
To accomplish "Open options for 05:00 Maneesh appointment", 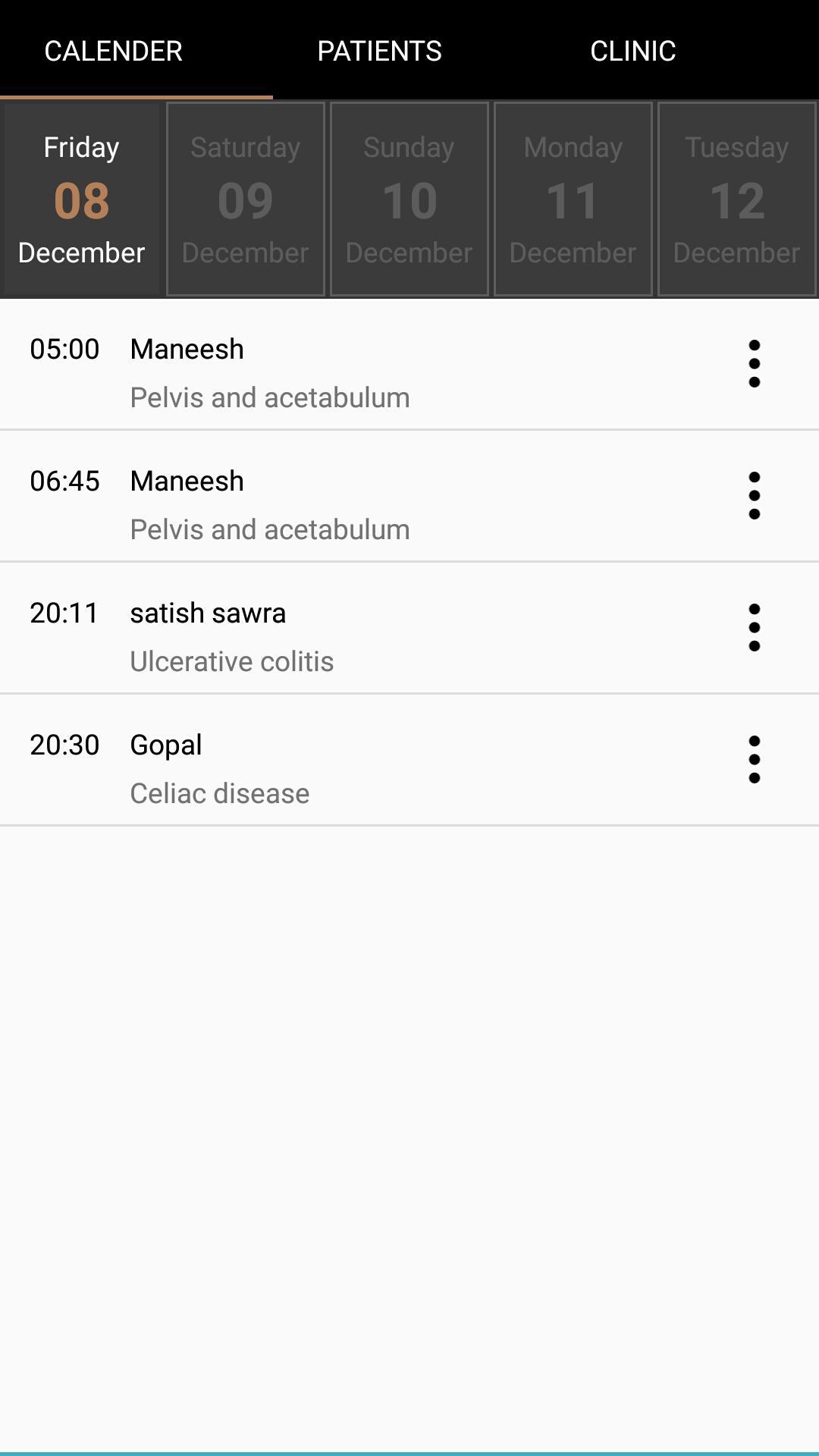I will point(754,364).
